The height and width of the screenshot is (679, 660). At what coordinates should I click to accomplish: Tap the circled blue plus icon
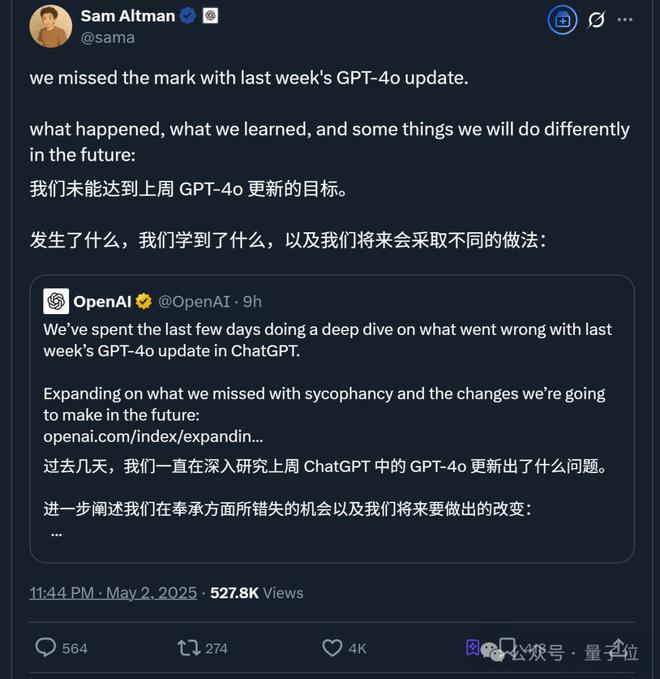563,20
